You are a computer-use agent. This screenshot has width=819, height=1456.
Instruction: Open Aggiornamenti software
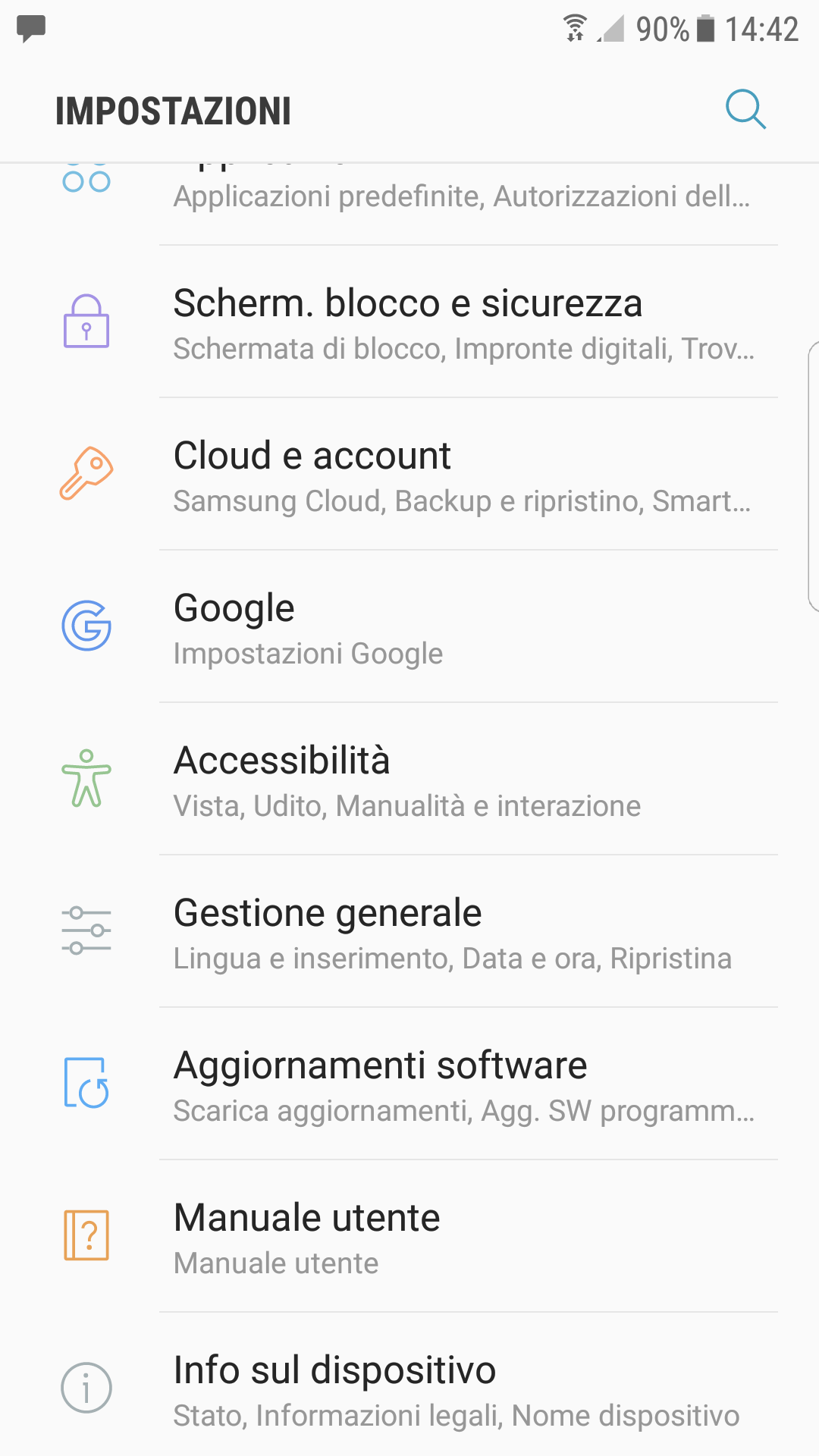409,1084
